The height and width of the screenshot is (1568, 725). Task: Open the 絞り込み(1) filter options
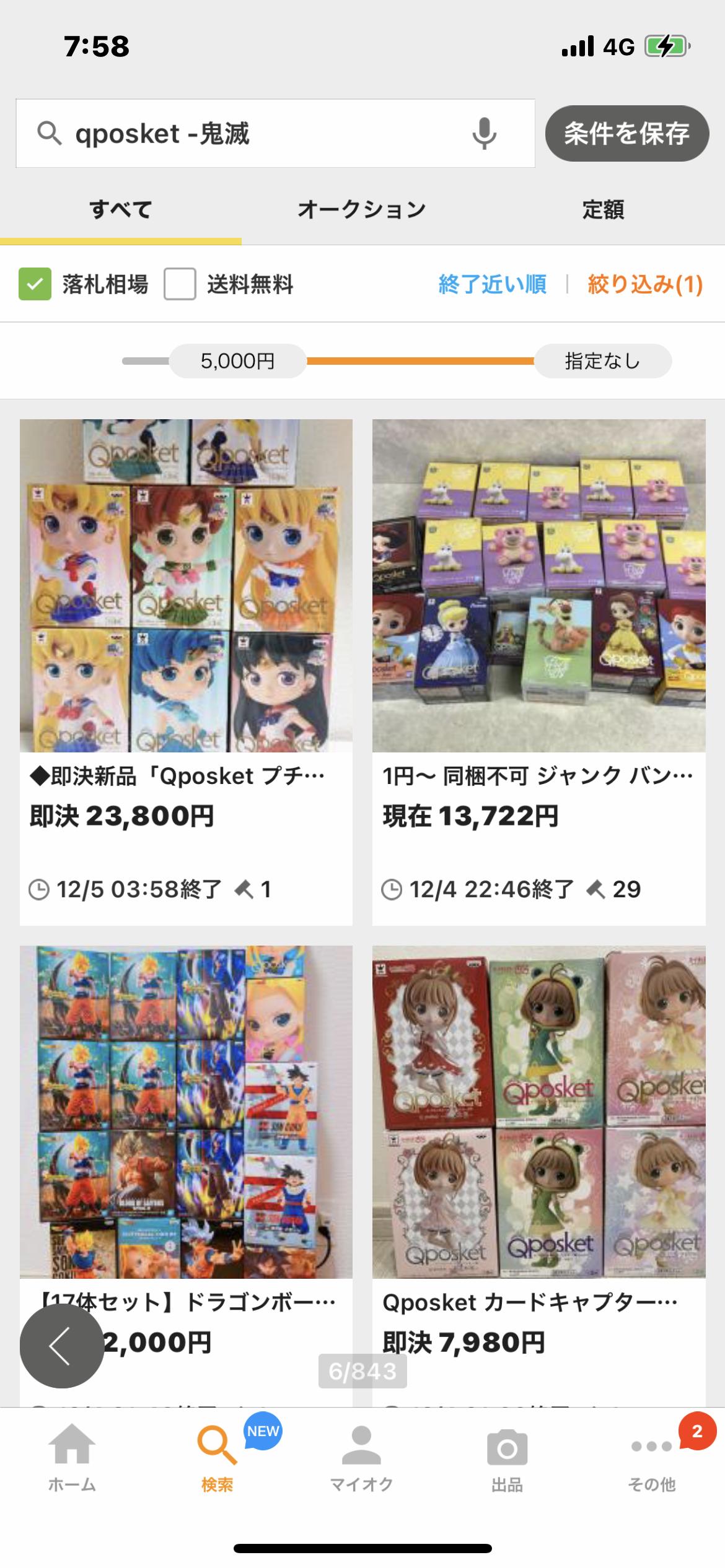click(x=645, y=284)
